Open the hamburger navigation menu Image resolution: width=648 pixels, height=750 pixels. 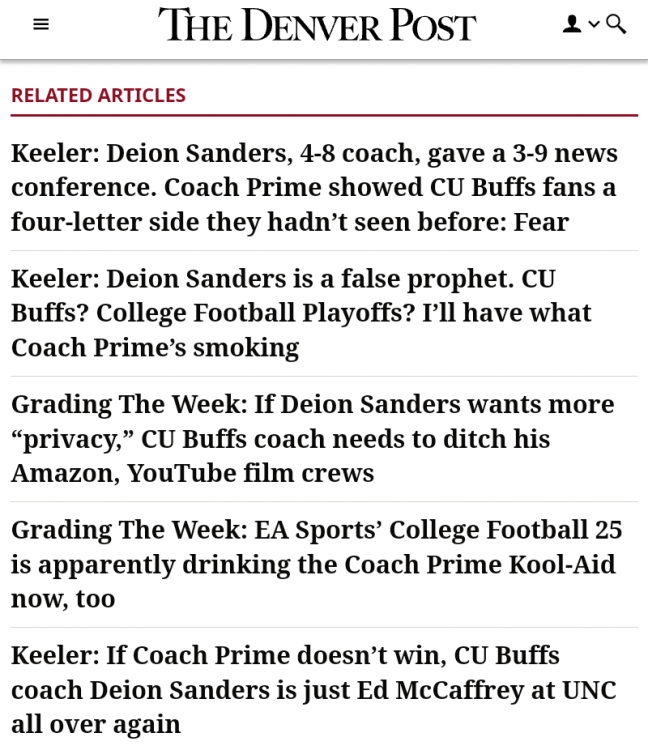(41, 24)
